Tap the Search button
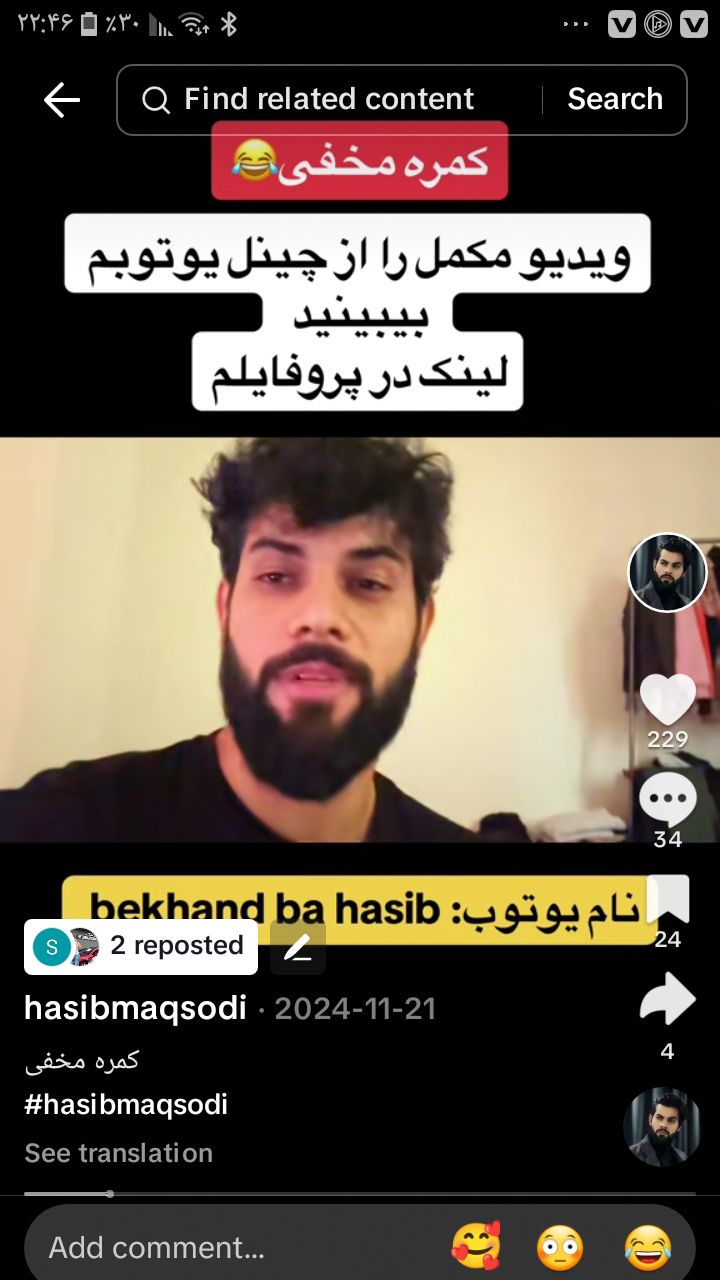 pyautogui.click(x=615, y=100)
